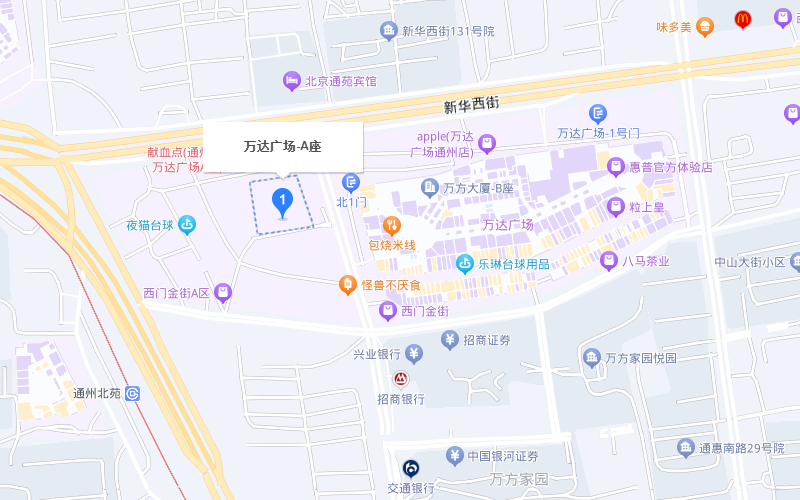Tap the blue marker numbered 1

(x=283, y=203)
